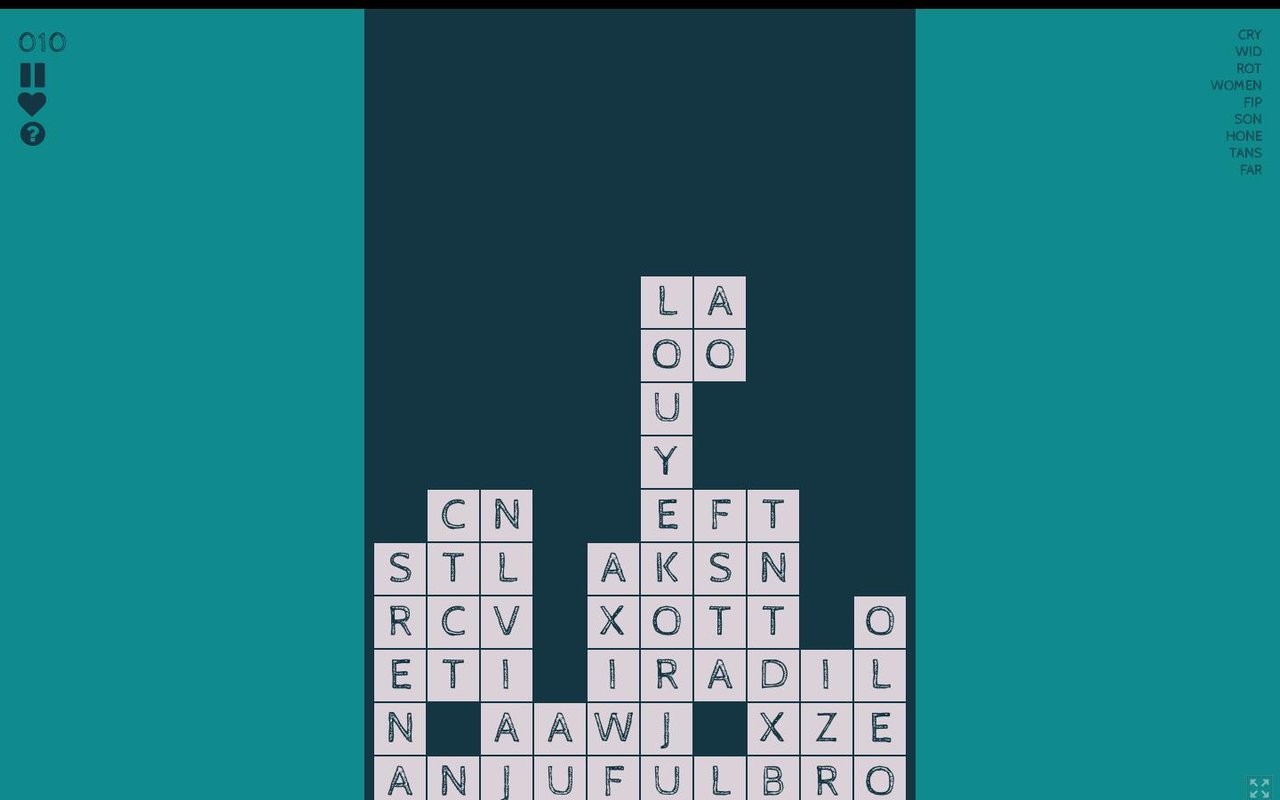Screen dimensions: 1280x800
Task: Tap the heart icon
Action: click(x=32, y=104)
